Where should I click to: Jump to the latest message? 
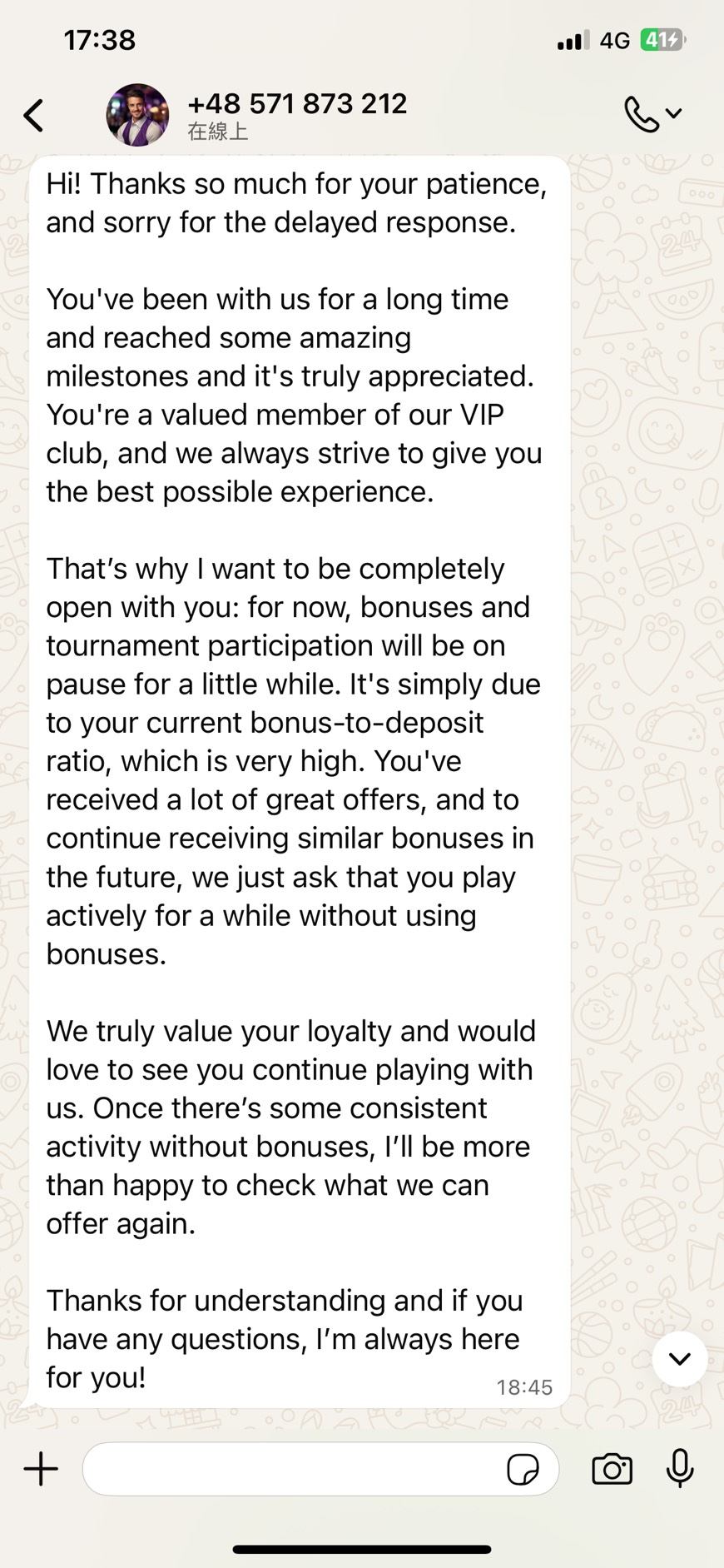[679, 1360]
